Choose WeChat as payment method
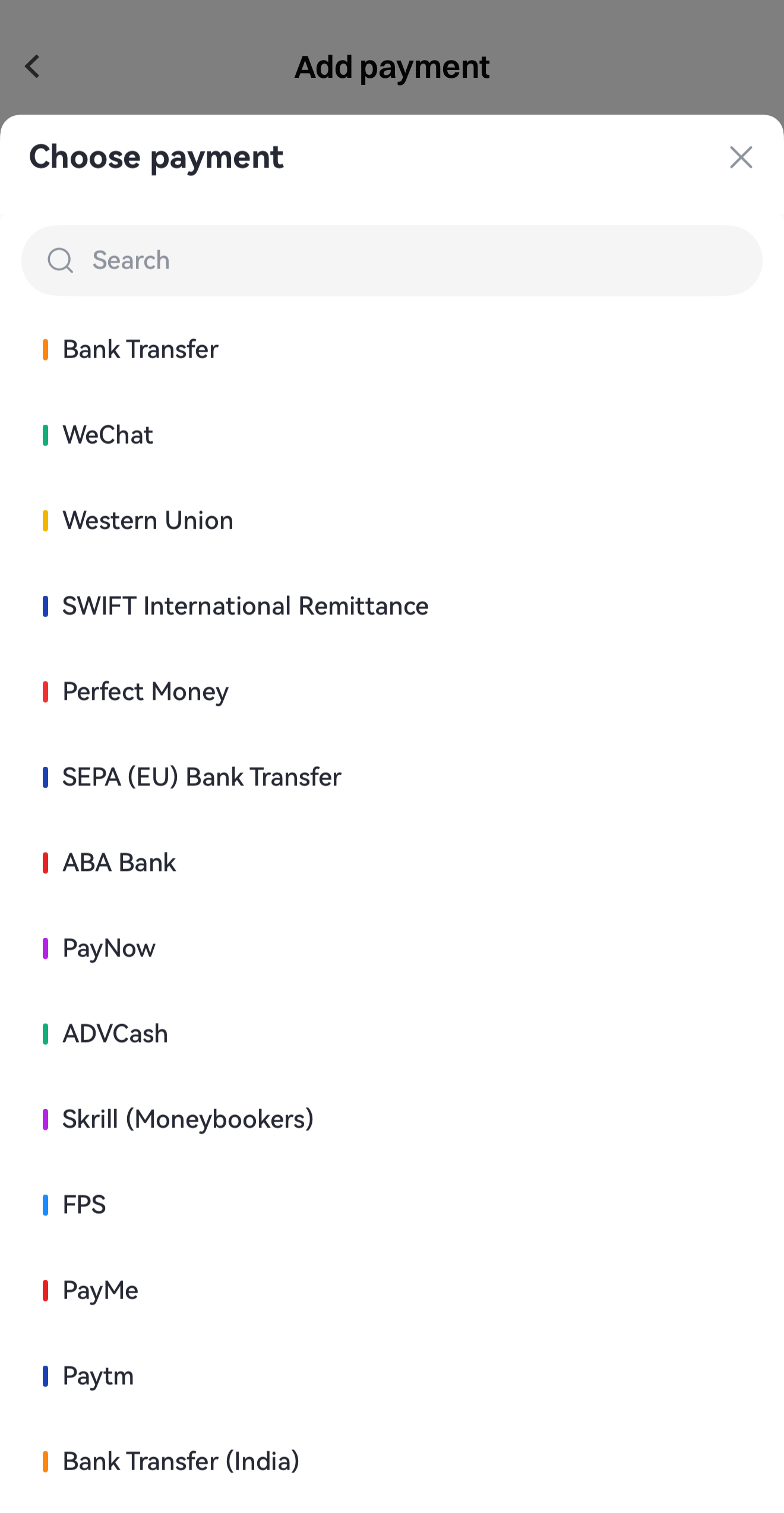 tap(108, 435)
